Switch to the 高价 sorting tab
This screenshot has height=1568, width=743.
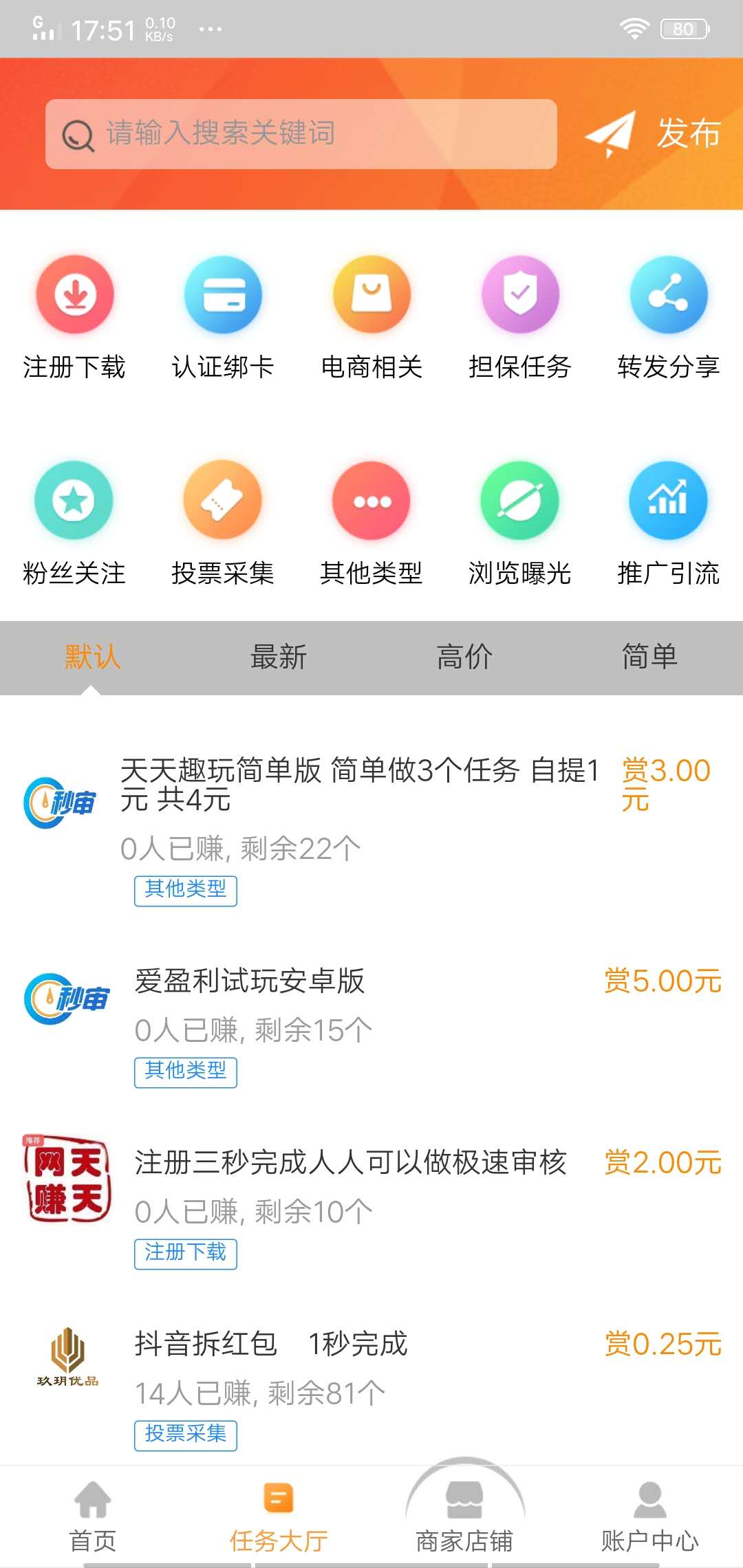464,657
